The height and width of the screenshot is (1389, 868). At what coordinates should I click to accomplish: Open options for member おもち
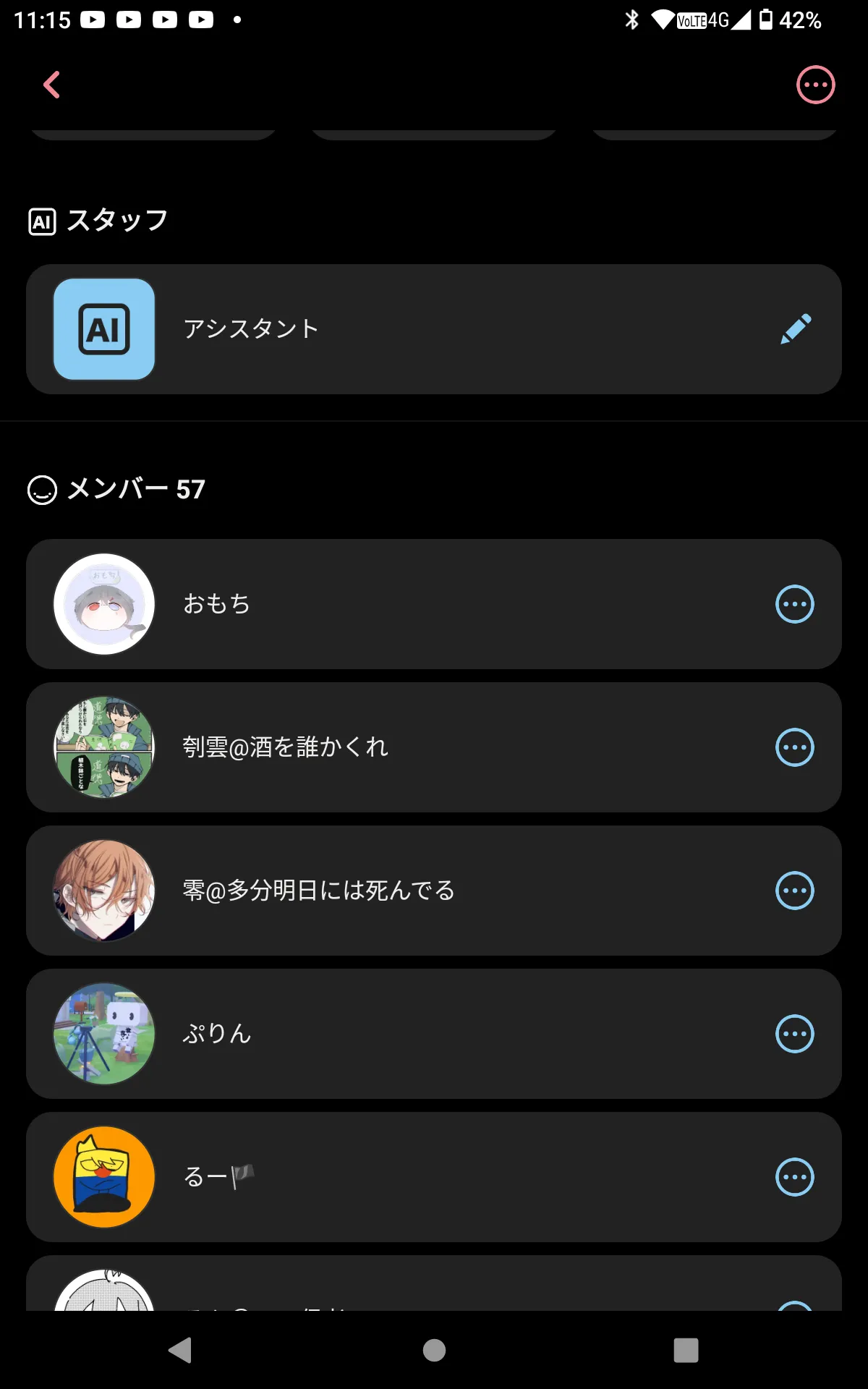click(794, 604)
